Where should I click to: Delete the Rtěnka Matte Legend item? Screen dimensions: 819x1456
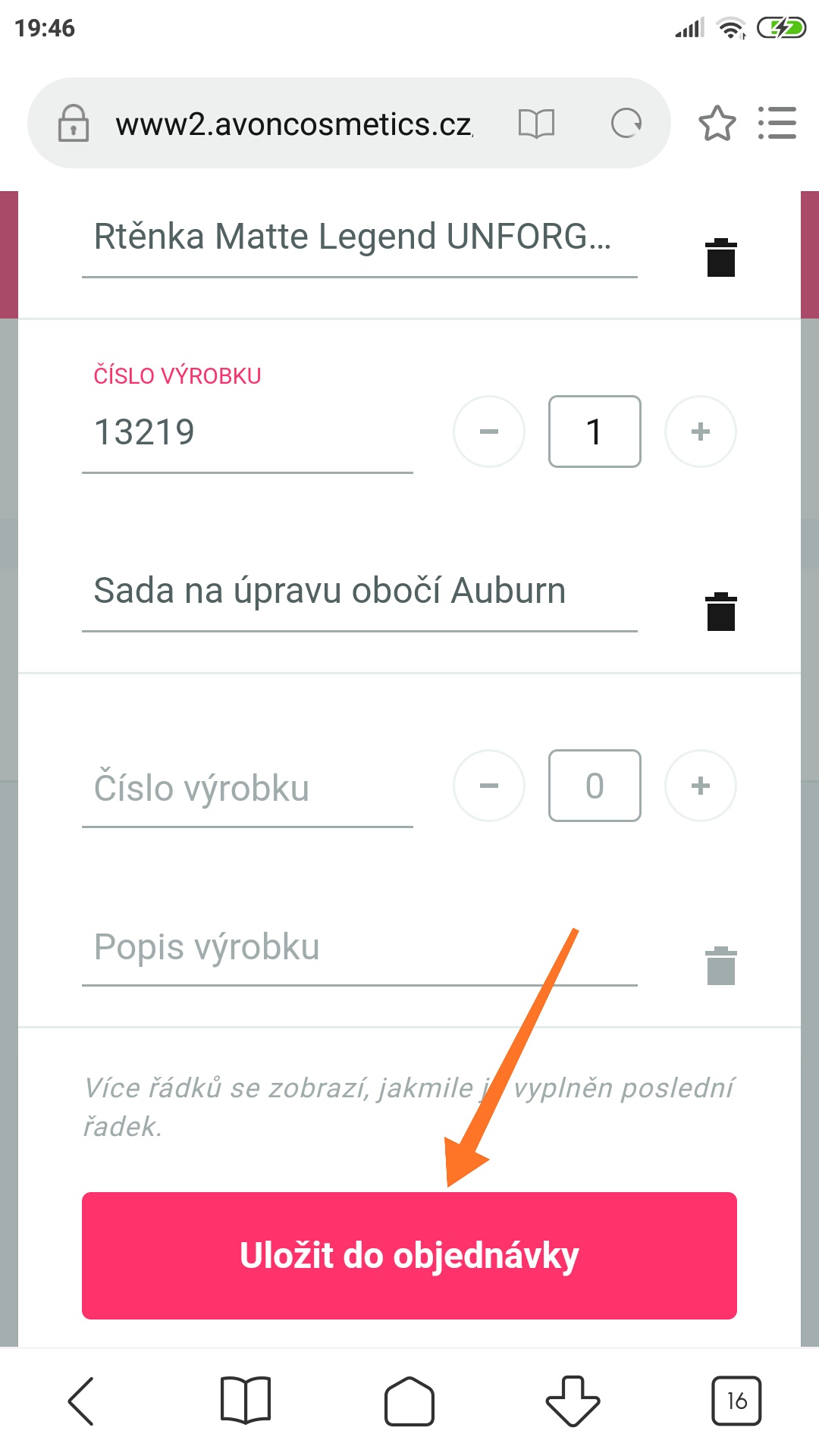720,258
